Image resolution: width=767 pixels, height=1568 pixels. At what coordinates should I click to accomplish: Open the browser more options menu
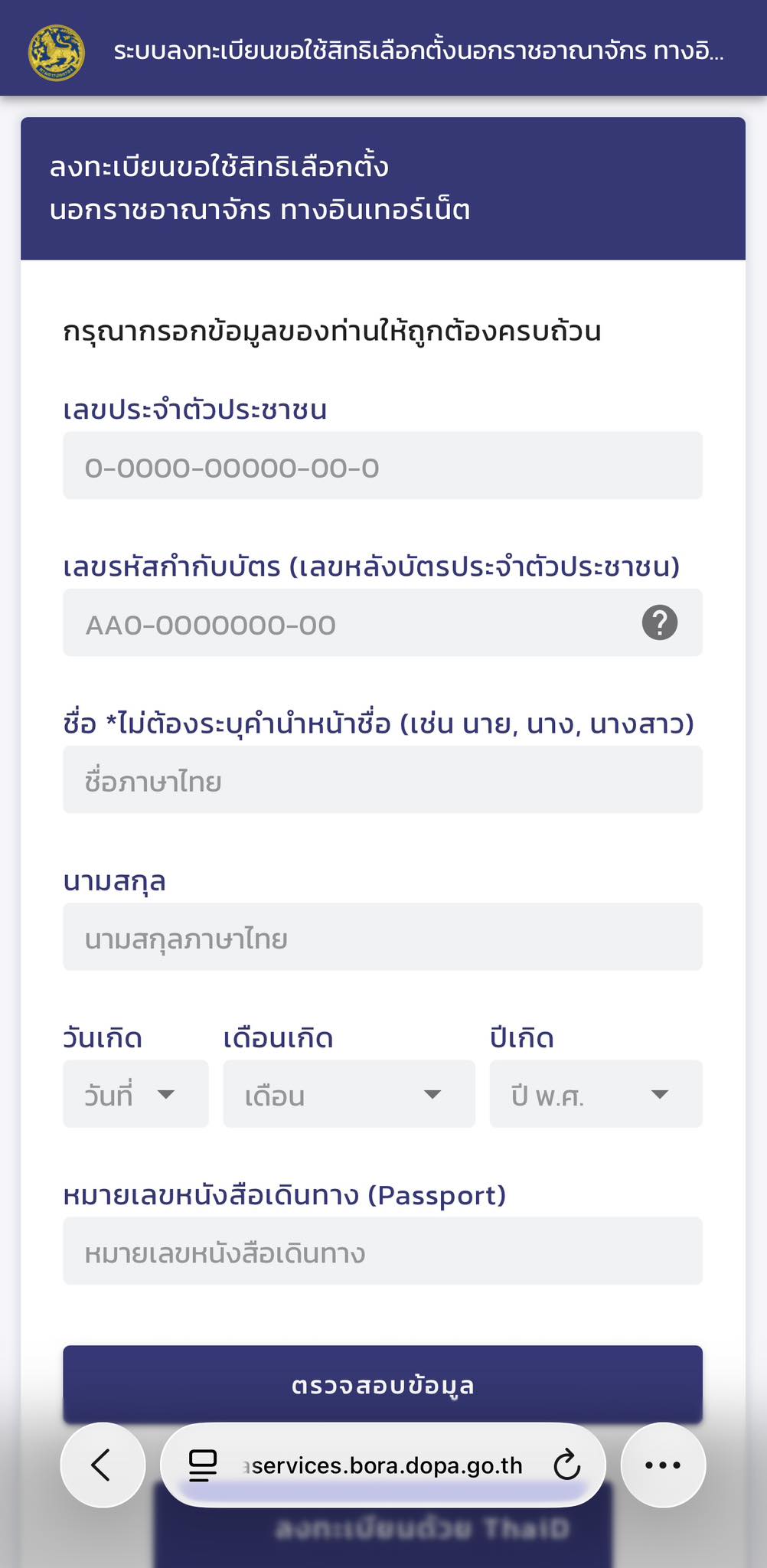tap(661, 1465)
